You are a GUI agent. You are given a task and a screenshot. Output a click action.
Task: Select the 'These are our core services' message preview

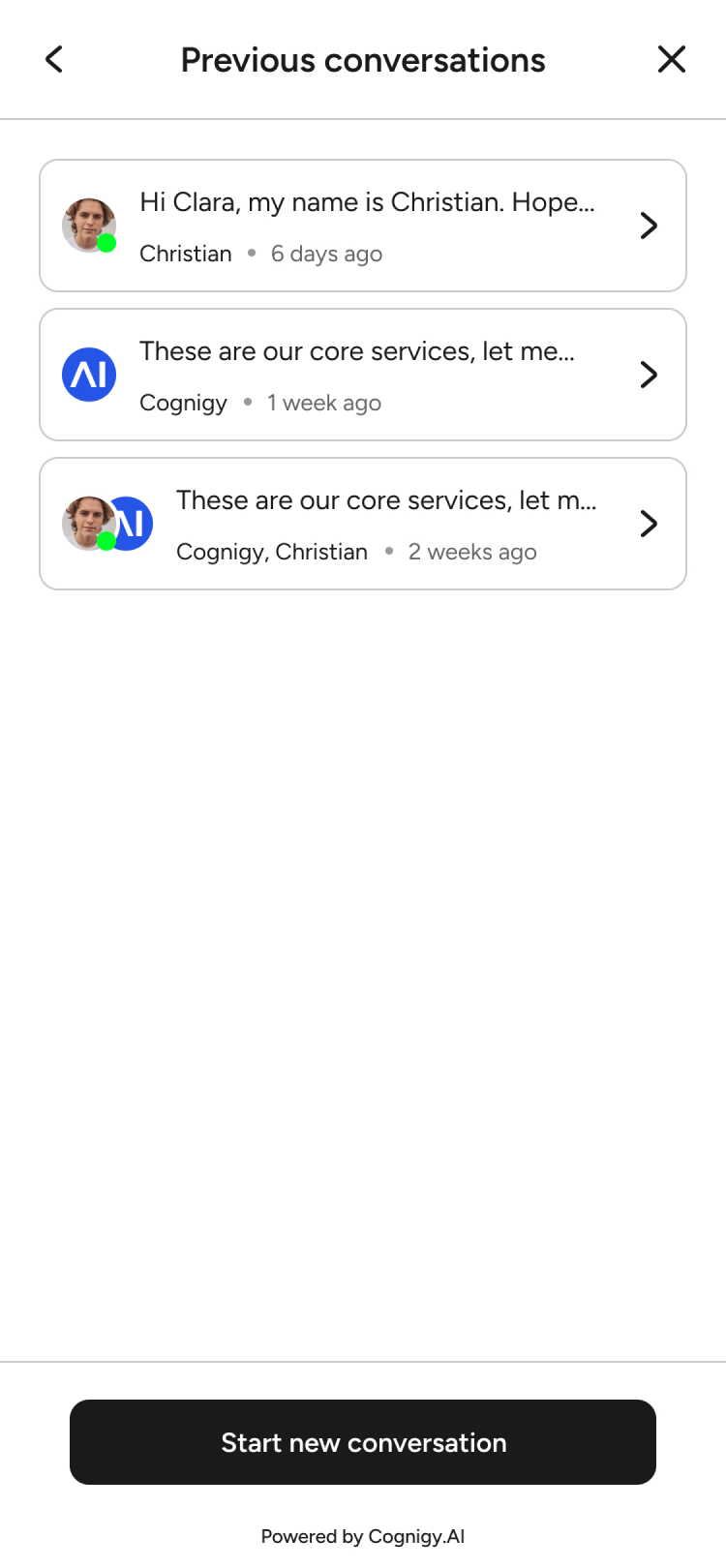pos(357,350)
